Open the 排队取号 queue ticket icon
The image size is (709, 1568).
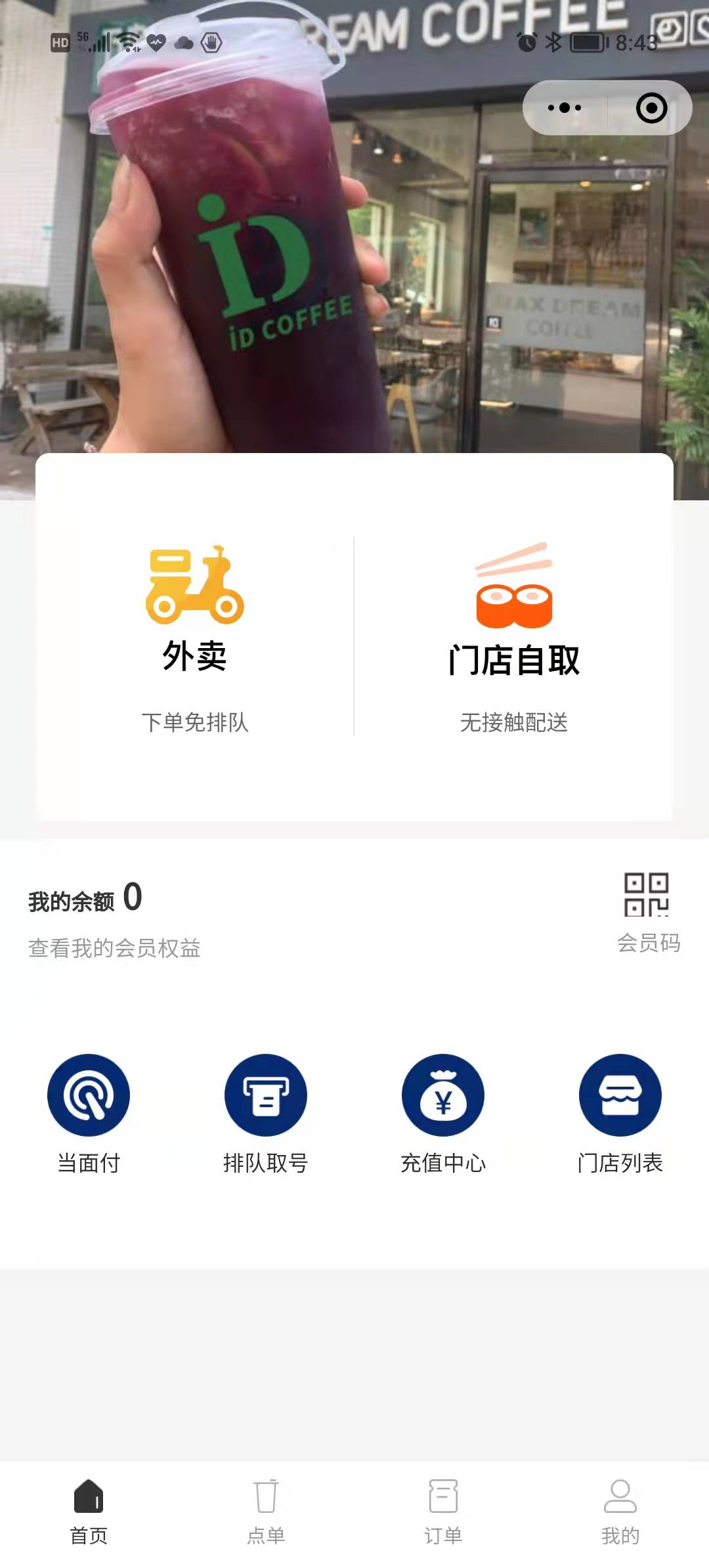(266, 1095)
